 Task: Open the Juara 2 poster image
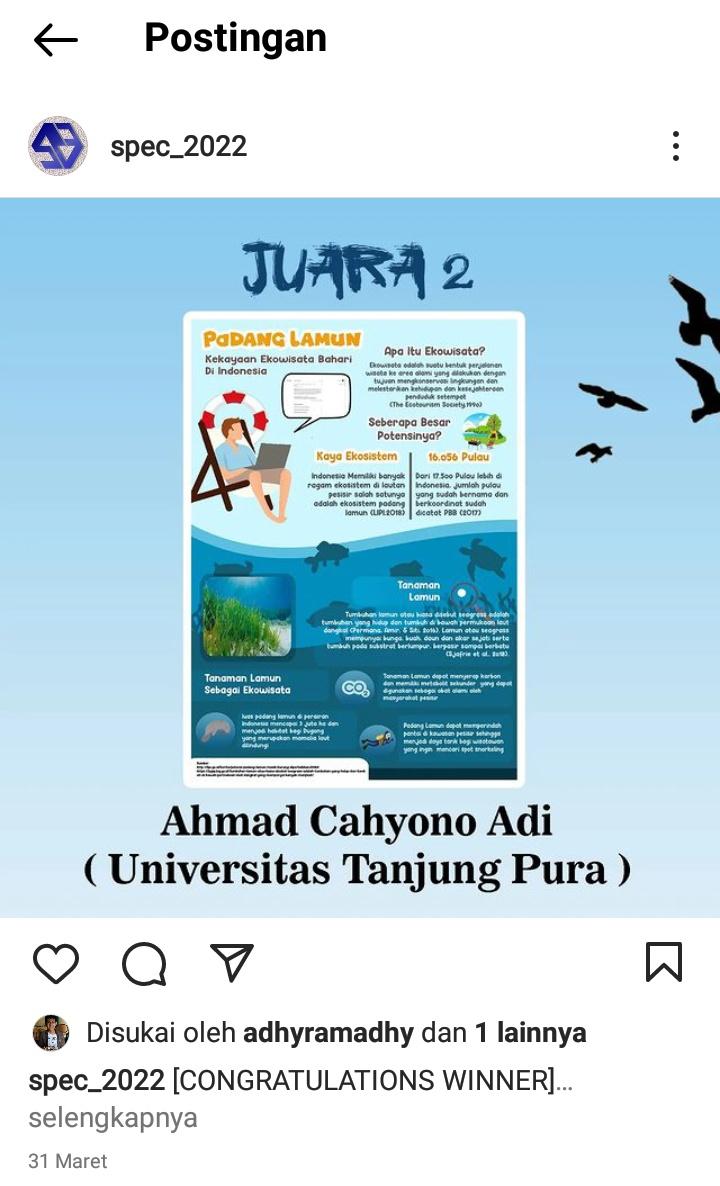click(x=360, y=557)
